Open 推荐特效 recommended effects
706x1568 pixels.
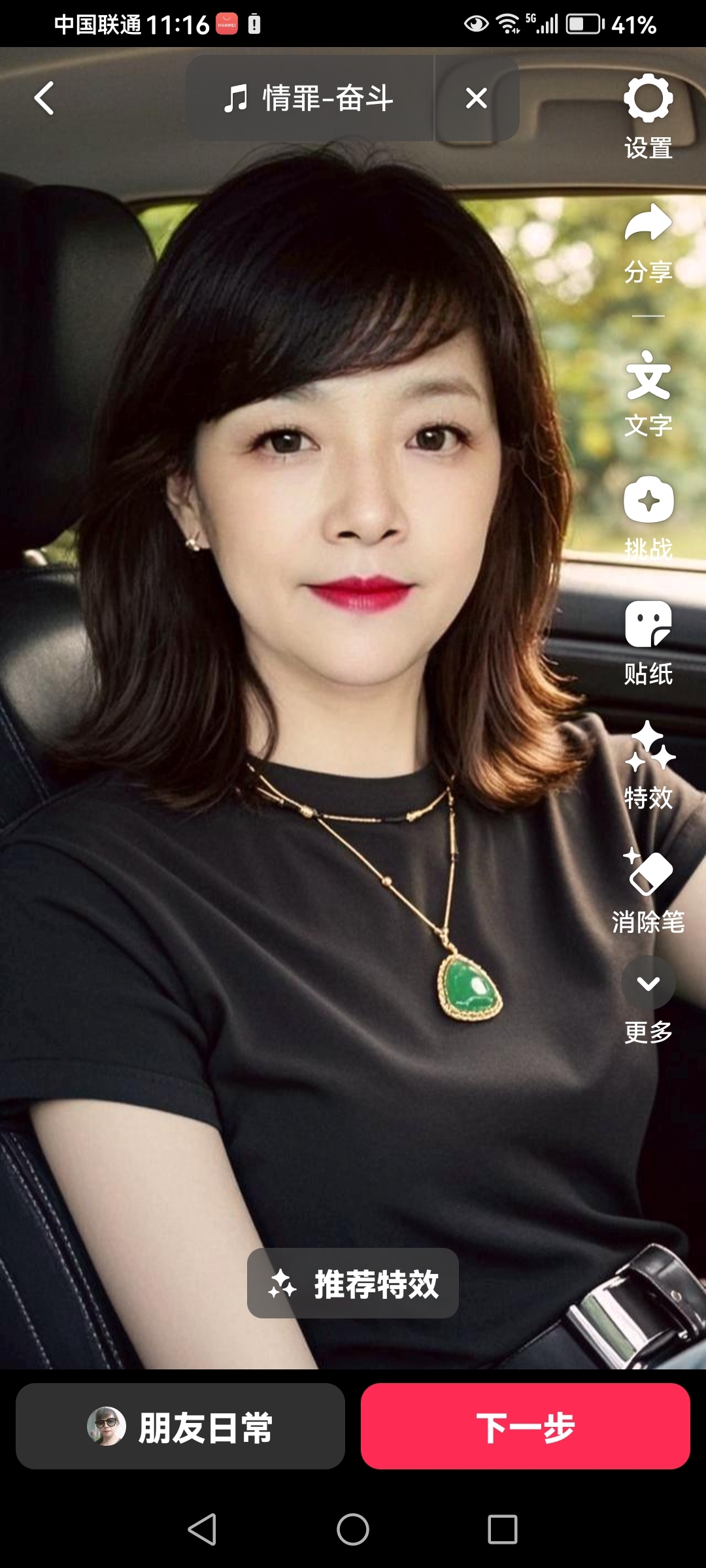tap(353, 1284)
